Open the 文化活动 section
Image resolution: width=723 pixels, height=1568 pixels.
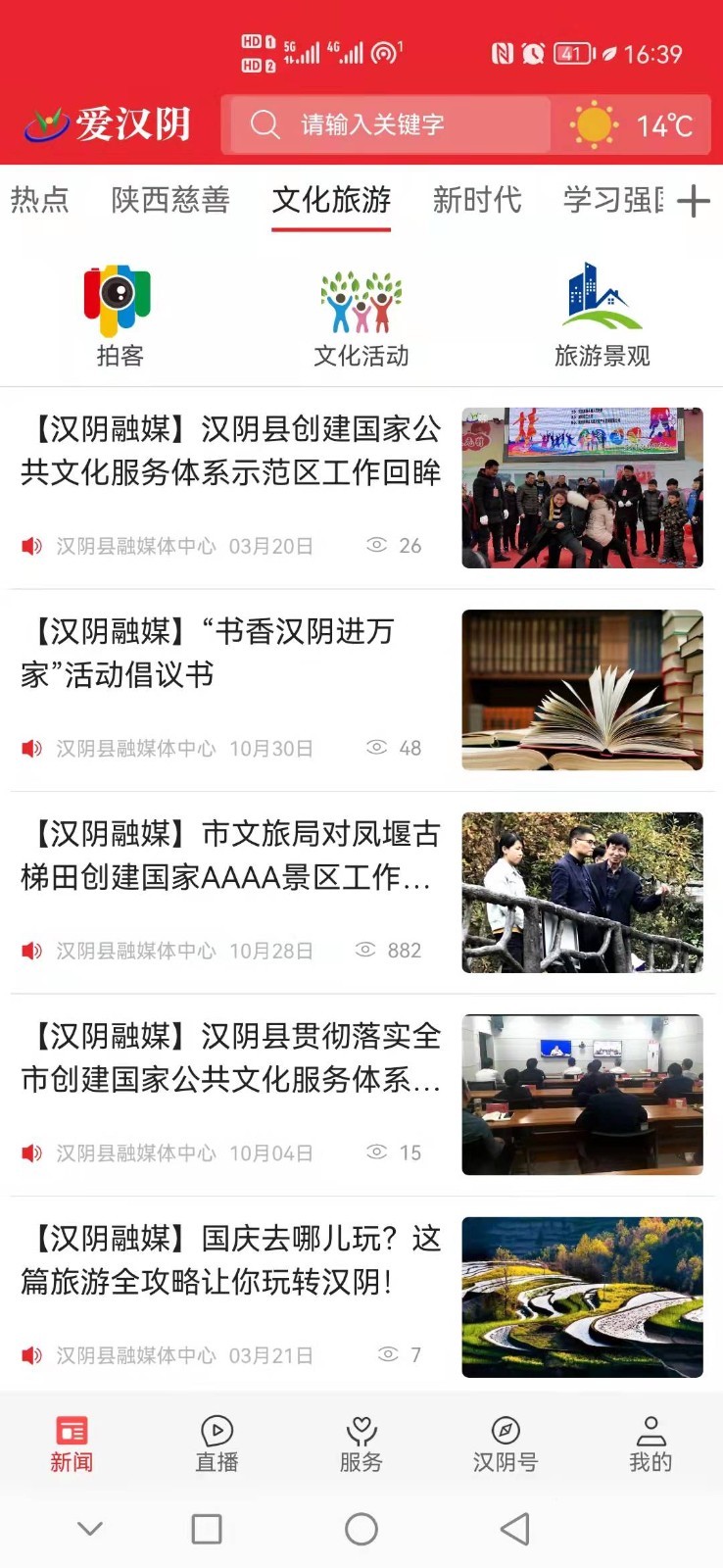[361, 316]
